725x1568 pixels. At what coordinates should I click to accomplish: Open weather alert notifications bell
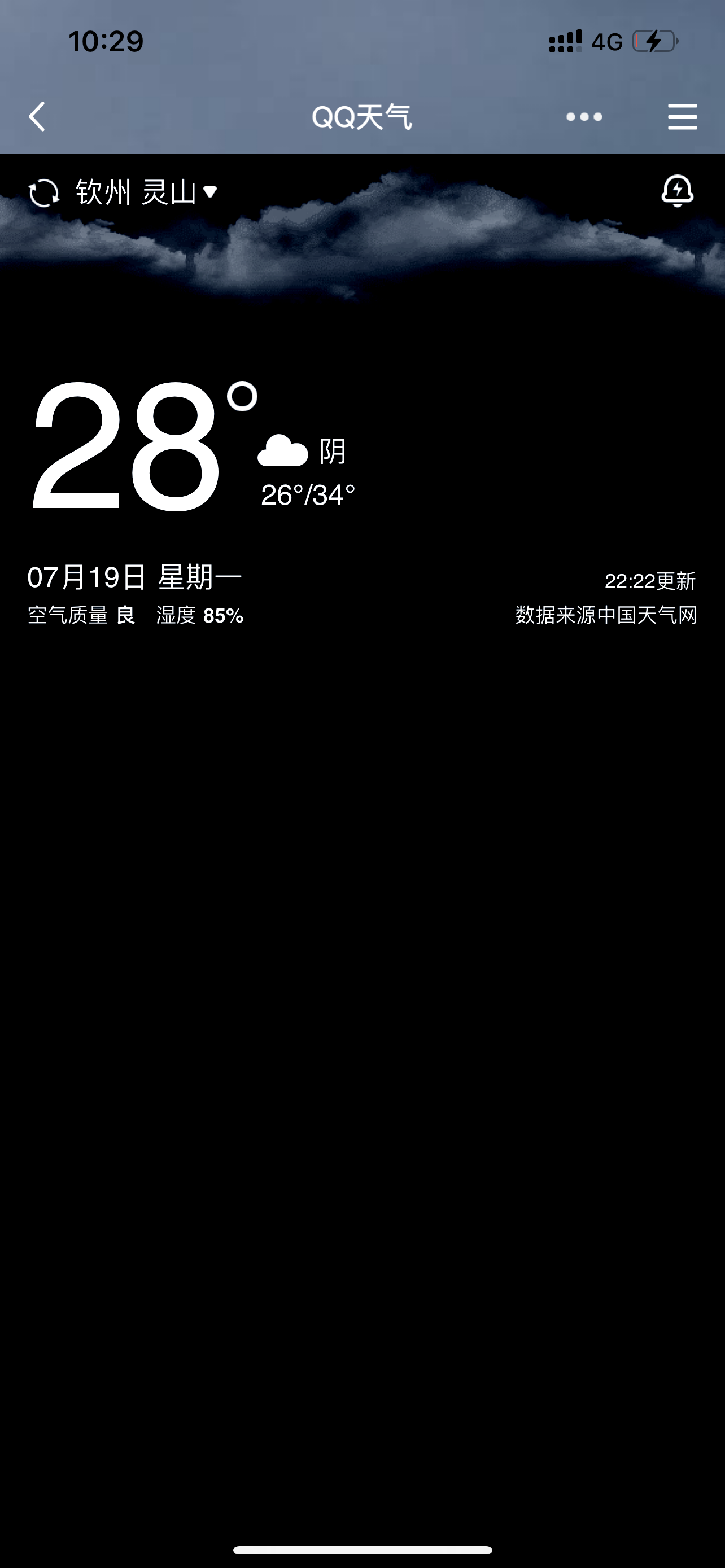click(677, 191)
